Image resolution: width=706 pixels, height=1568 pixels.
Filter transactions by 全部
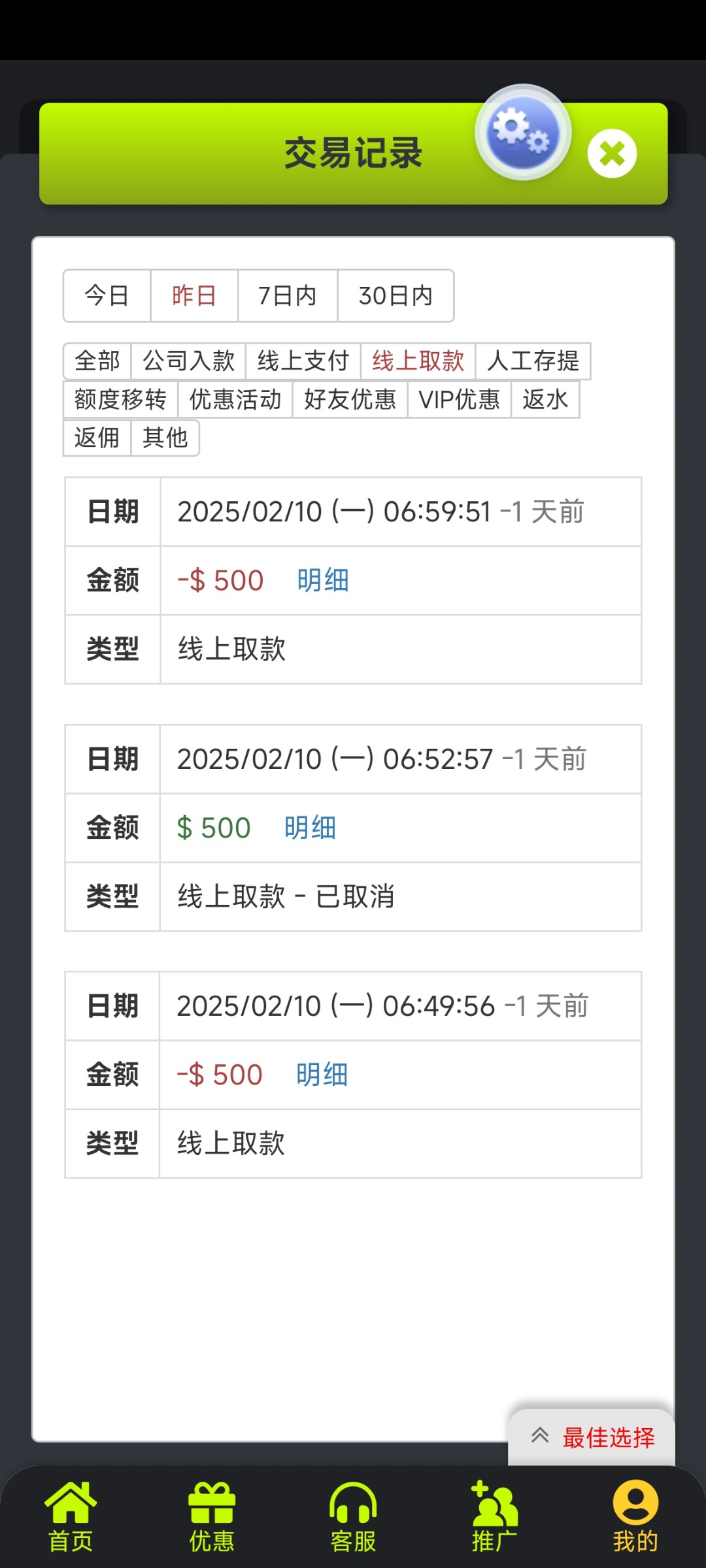pyautogui.click(x=97, y=361)
